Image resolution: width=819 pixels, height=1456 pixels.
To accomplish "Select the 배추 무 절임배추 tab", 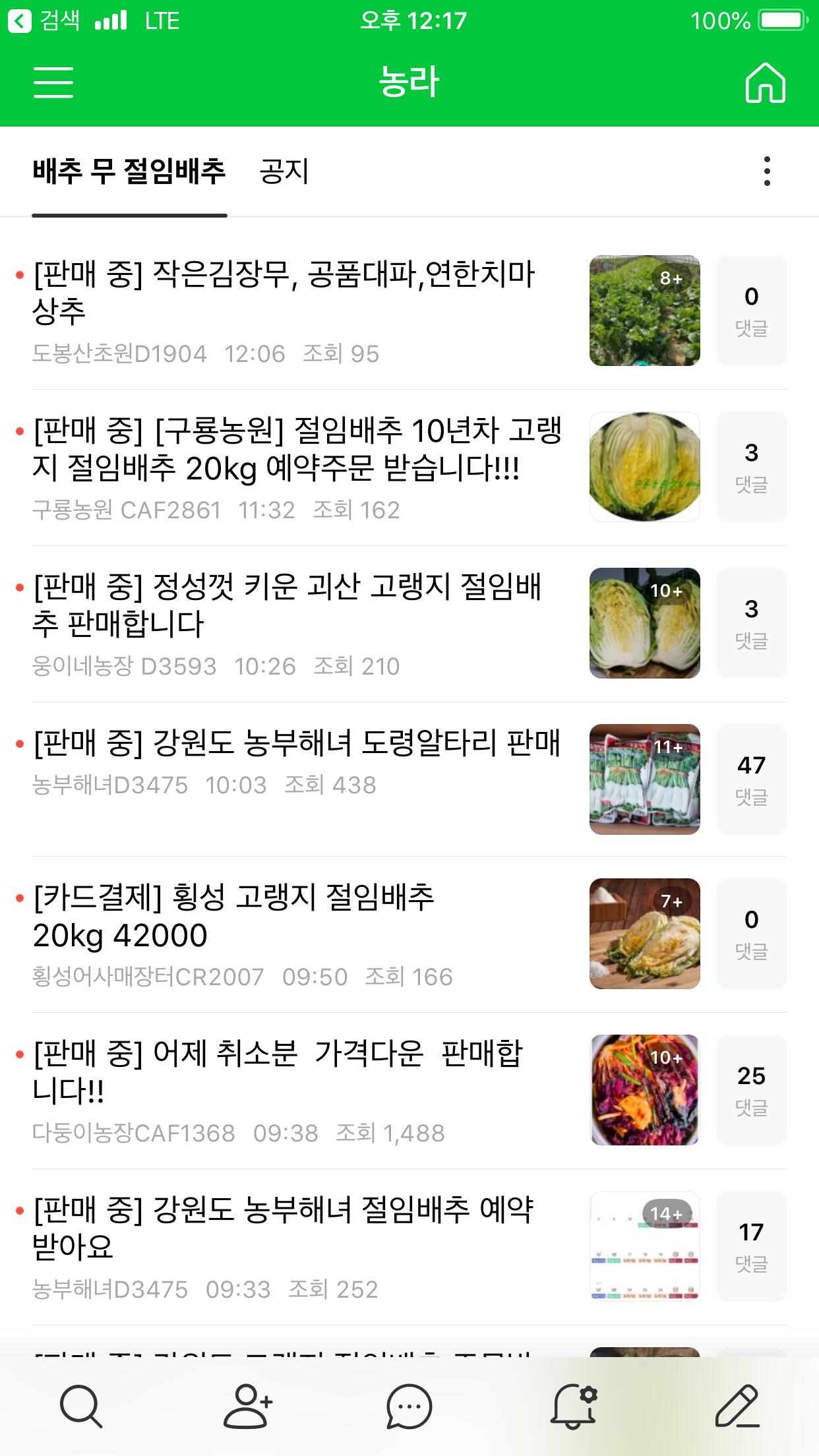I will (129, 171).
